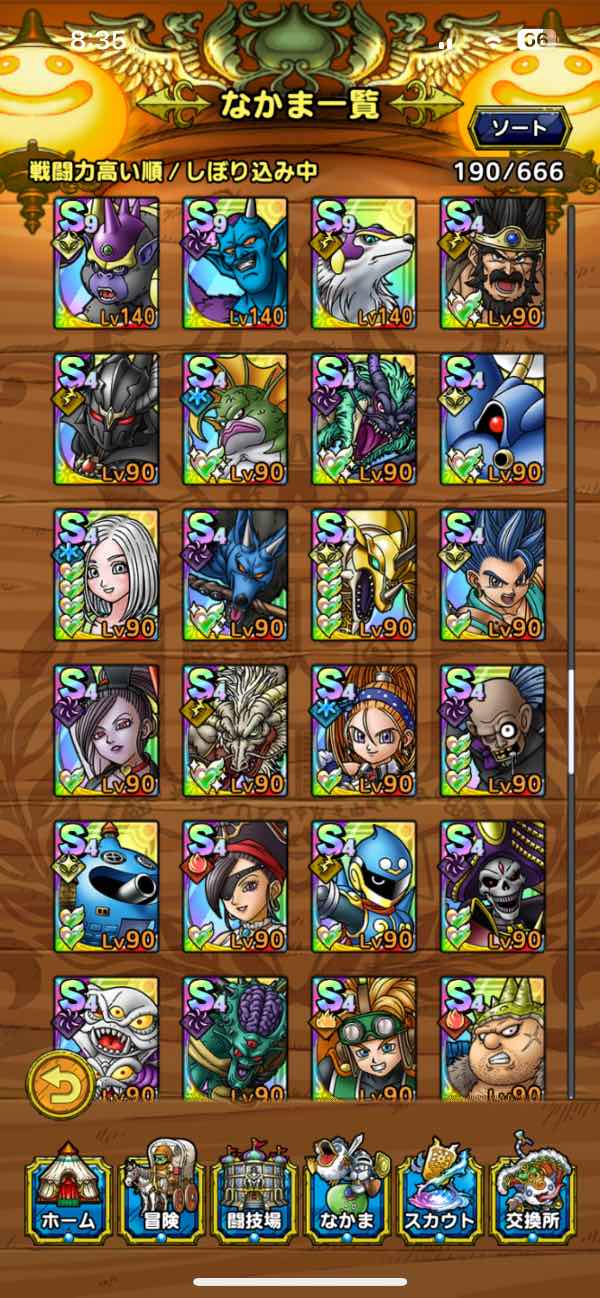Open the skeleton pirate captain card
This screenshot has width=600, height=1298.
[493, 887]
